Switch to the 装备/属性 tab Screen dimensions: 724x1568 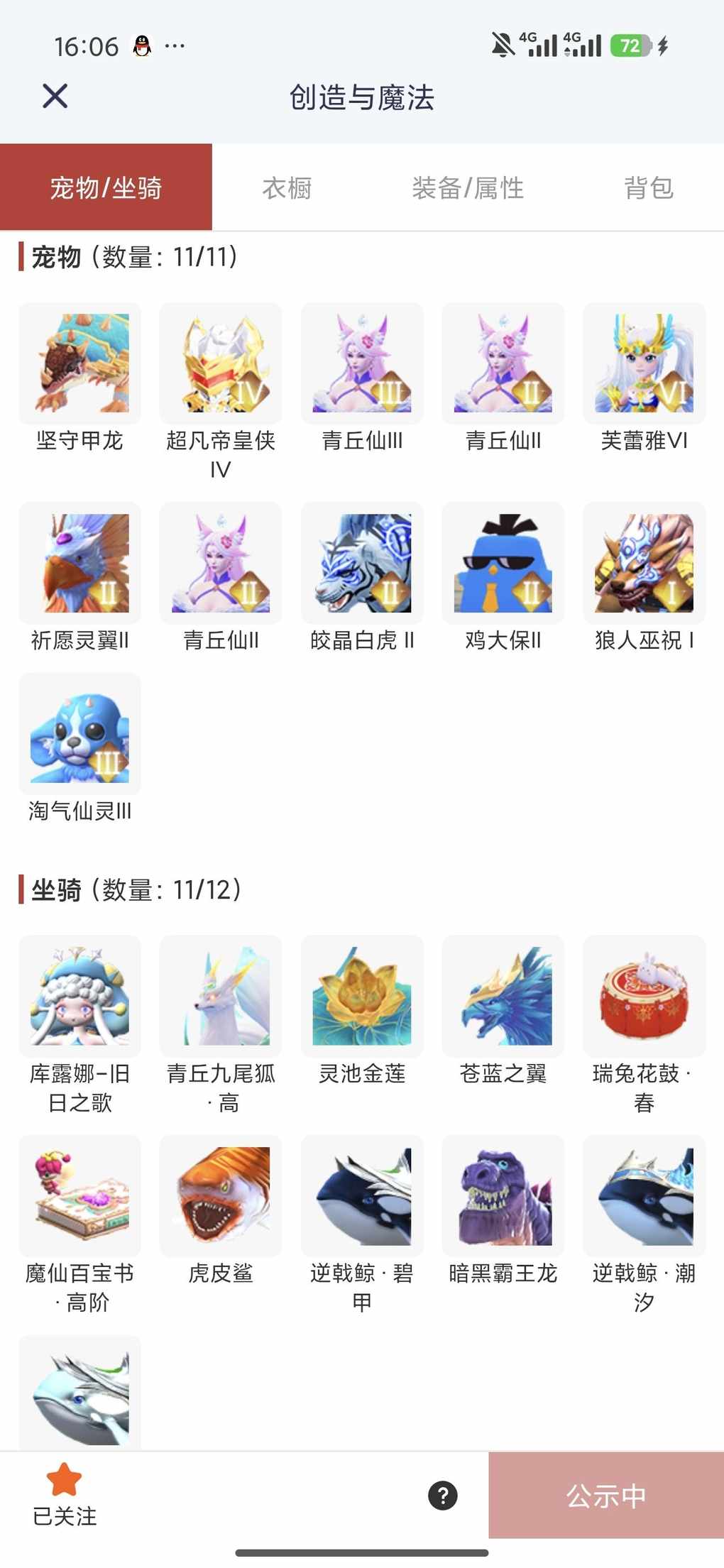tap(468, 188)
